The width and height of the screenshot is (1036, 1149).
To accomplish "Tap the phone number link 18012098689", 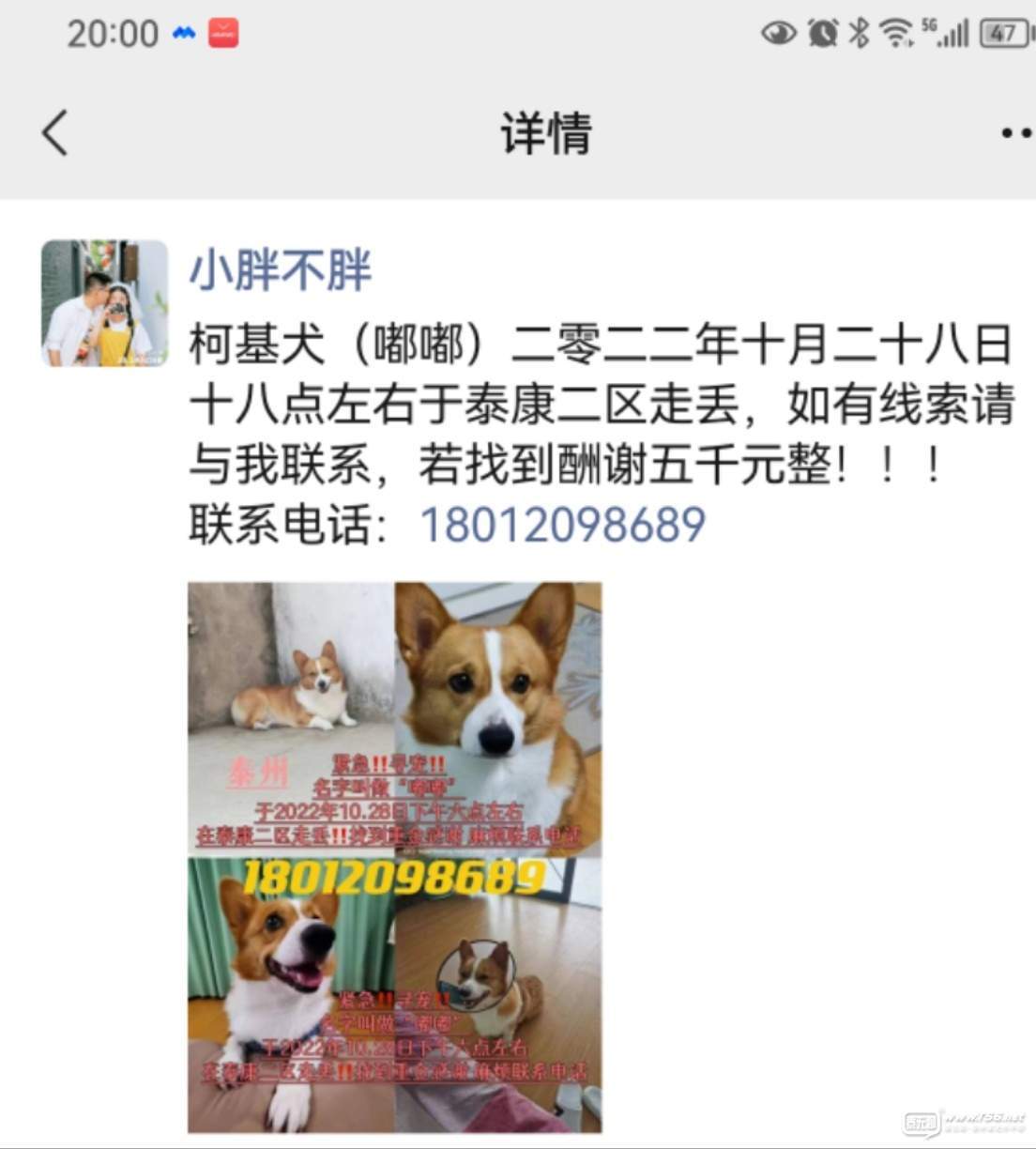I will click(x=562, y=524).
